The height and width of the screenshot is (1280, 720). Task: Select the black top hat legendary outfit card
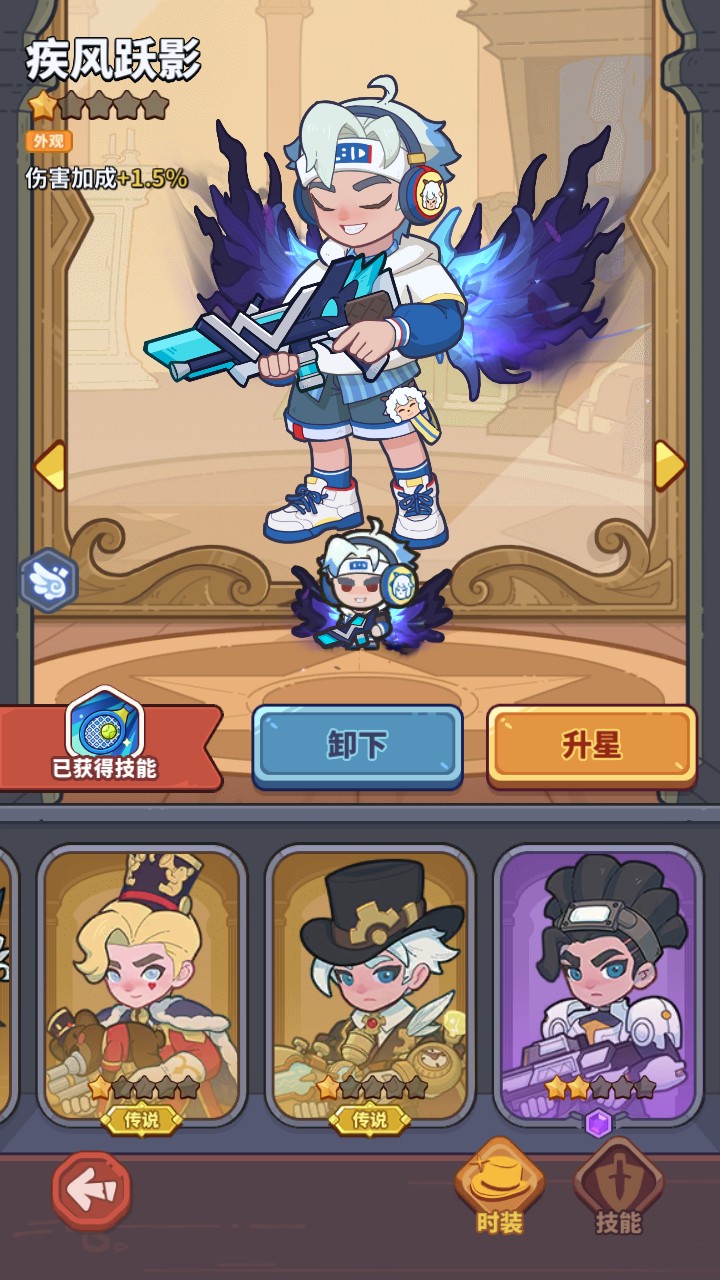point(370,985)
